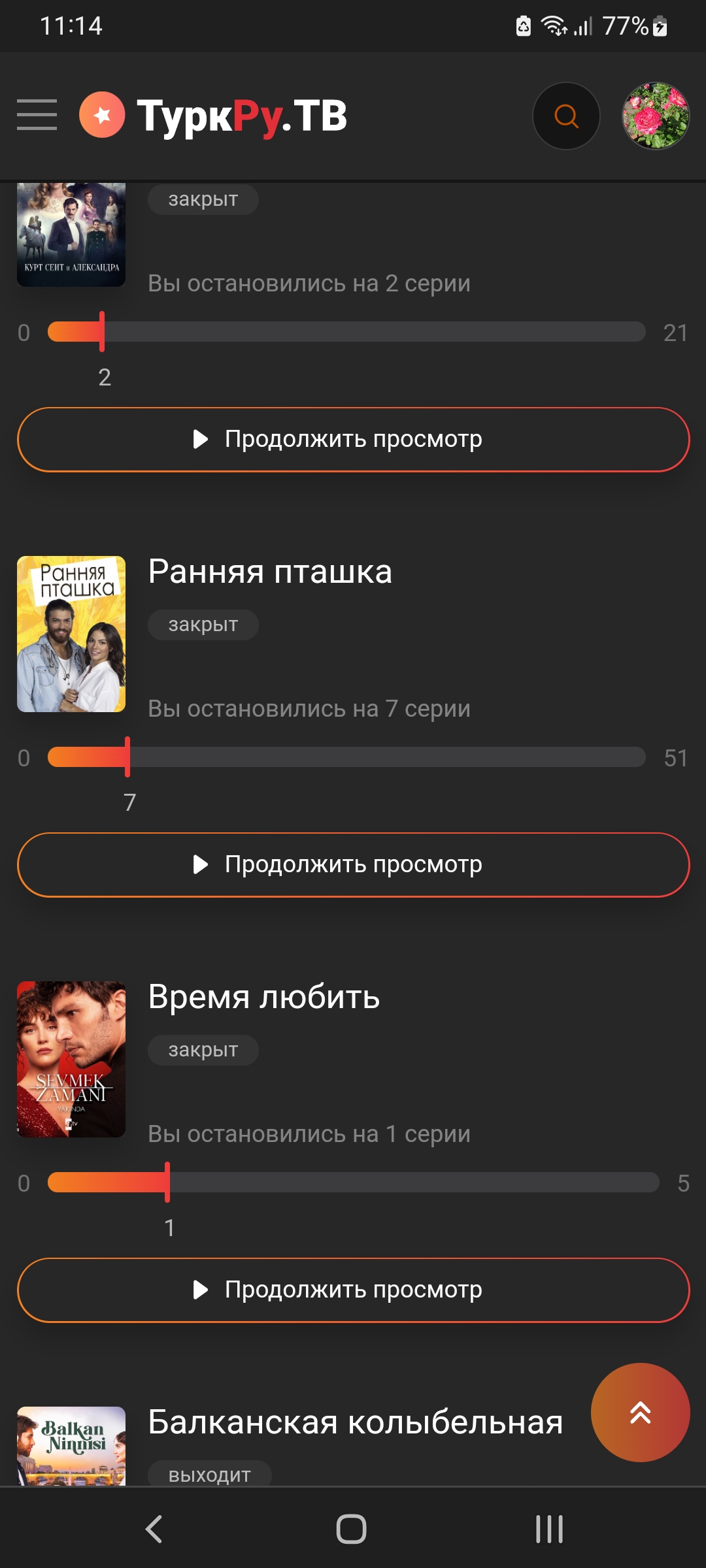Tap the ТуркРу.ТВ logo to go home
The image size is (706, 1568).
[213, 116]
